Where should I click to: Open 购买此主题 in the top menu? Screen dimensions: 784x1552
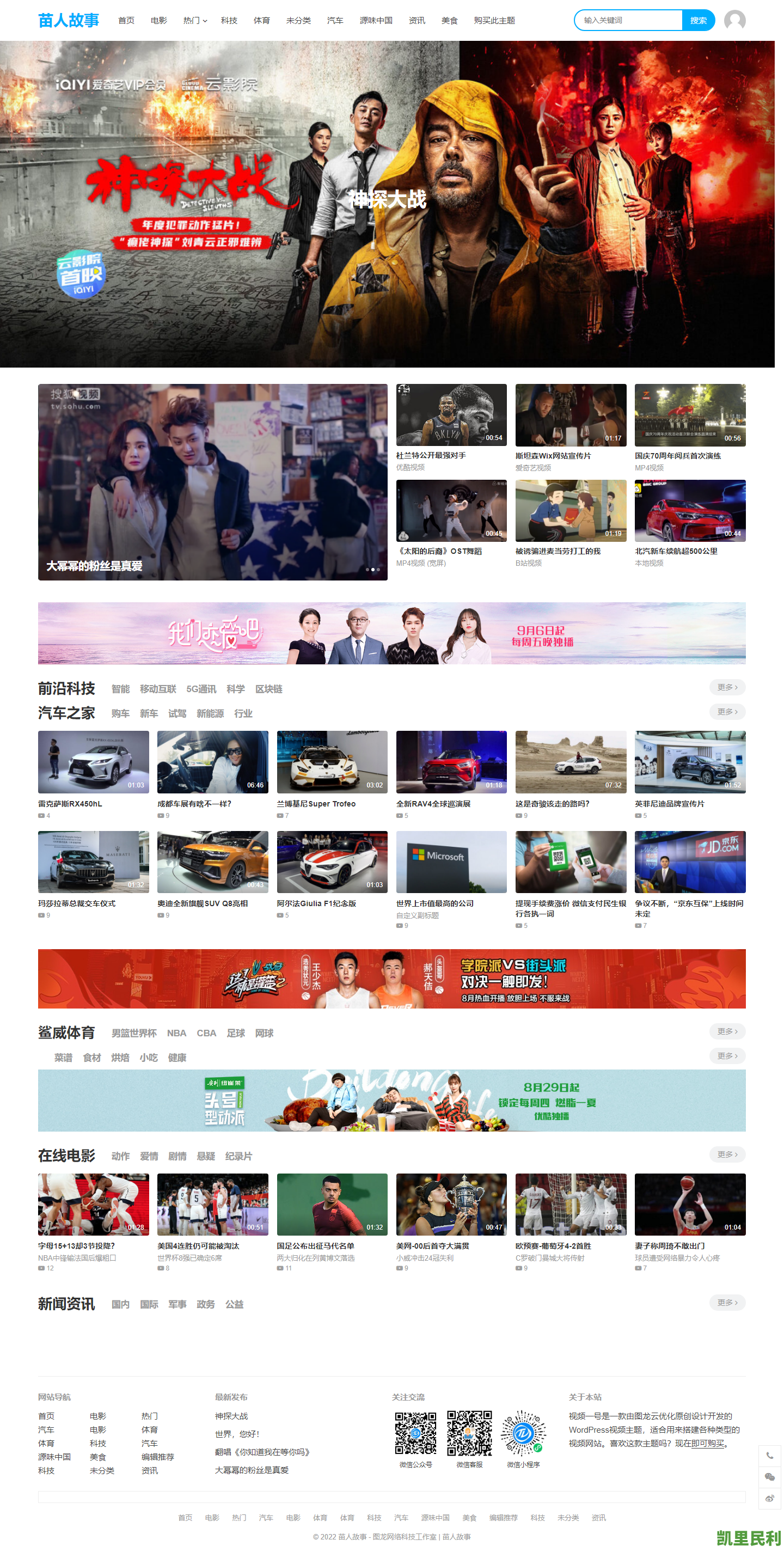coord(494,21)
